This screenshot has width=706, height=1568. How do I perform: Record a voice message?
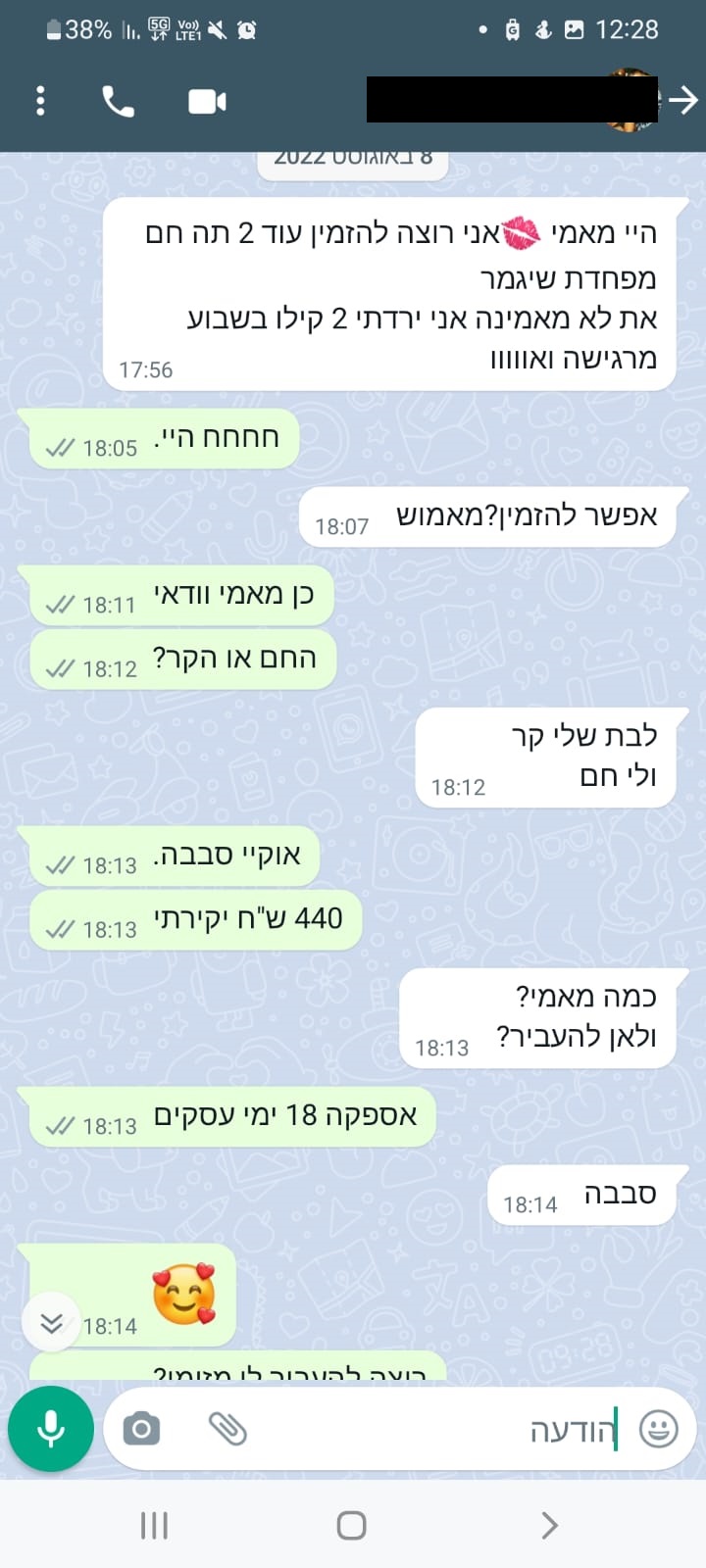point(51,1429)
